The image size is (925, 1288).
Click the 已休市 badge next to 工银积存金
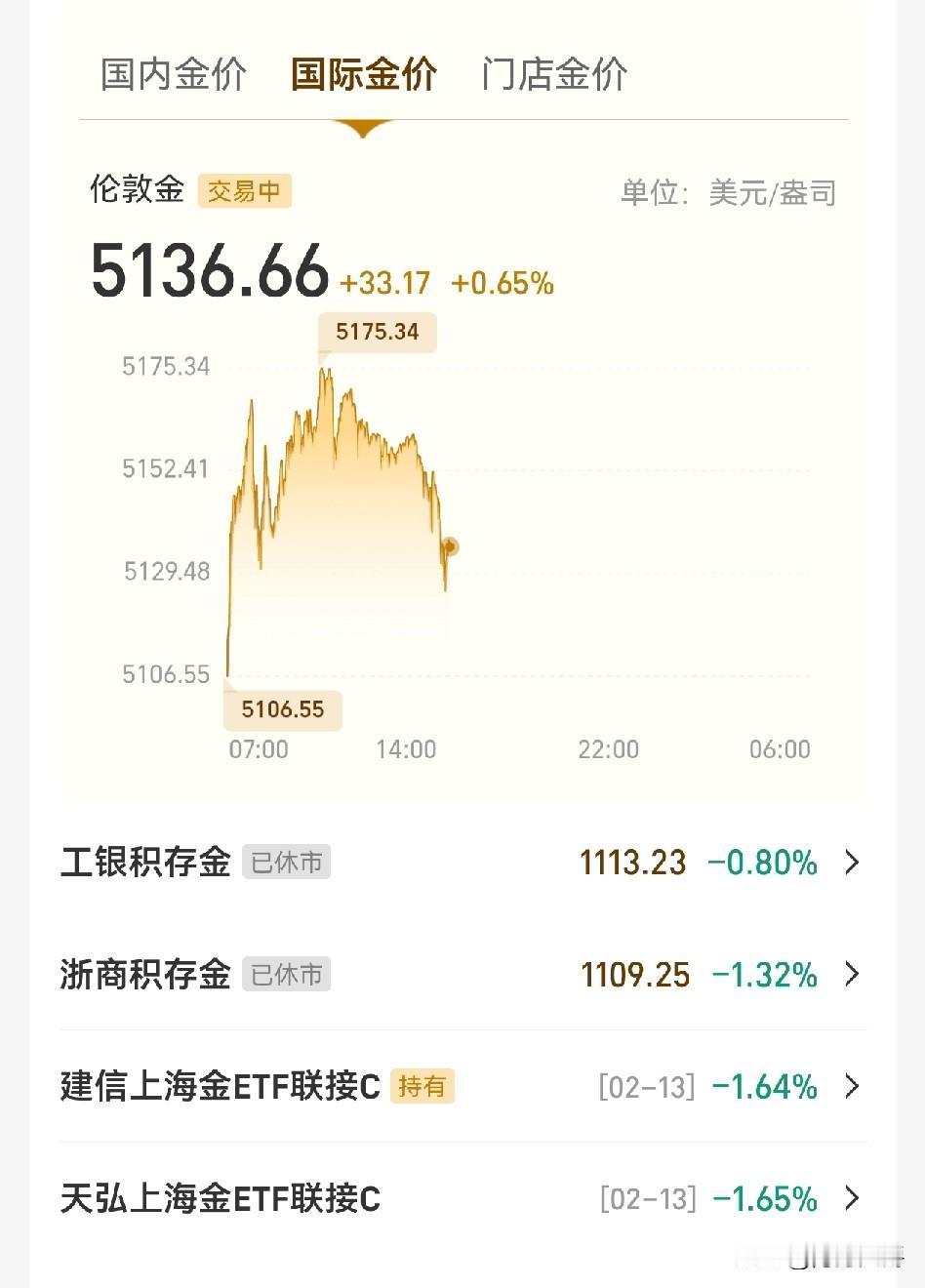(286, 863)
